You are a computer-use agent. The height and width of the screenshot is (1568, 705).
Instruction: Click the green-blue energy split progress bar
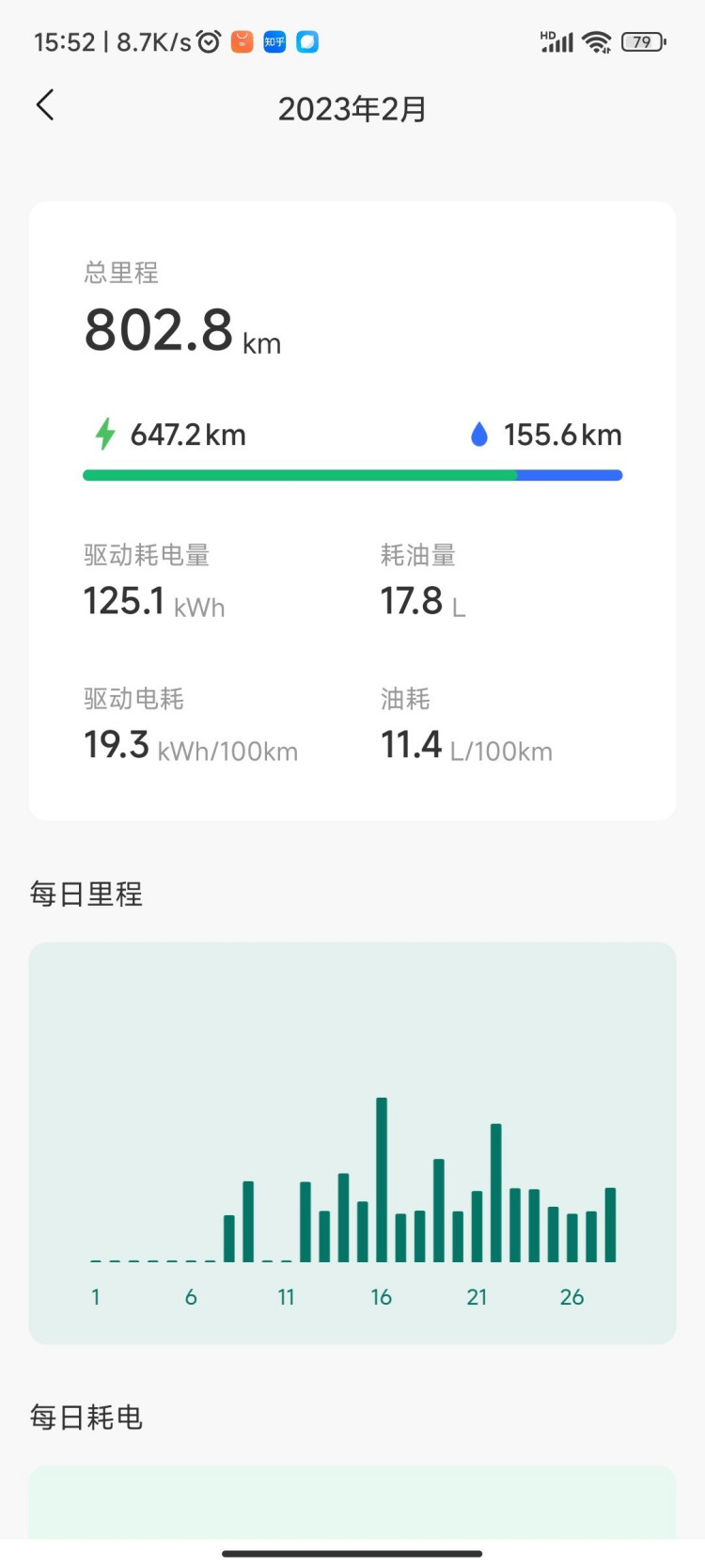tap(352, 476)
